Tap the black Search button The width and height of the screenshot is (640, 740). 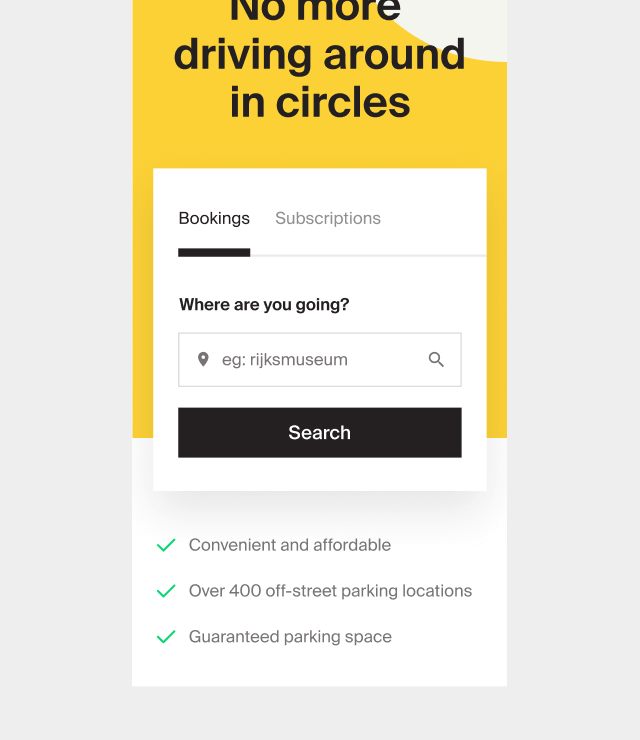[x=320, y=432]
